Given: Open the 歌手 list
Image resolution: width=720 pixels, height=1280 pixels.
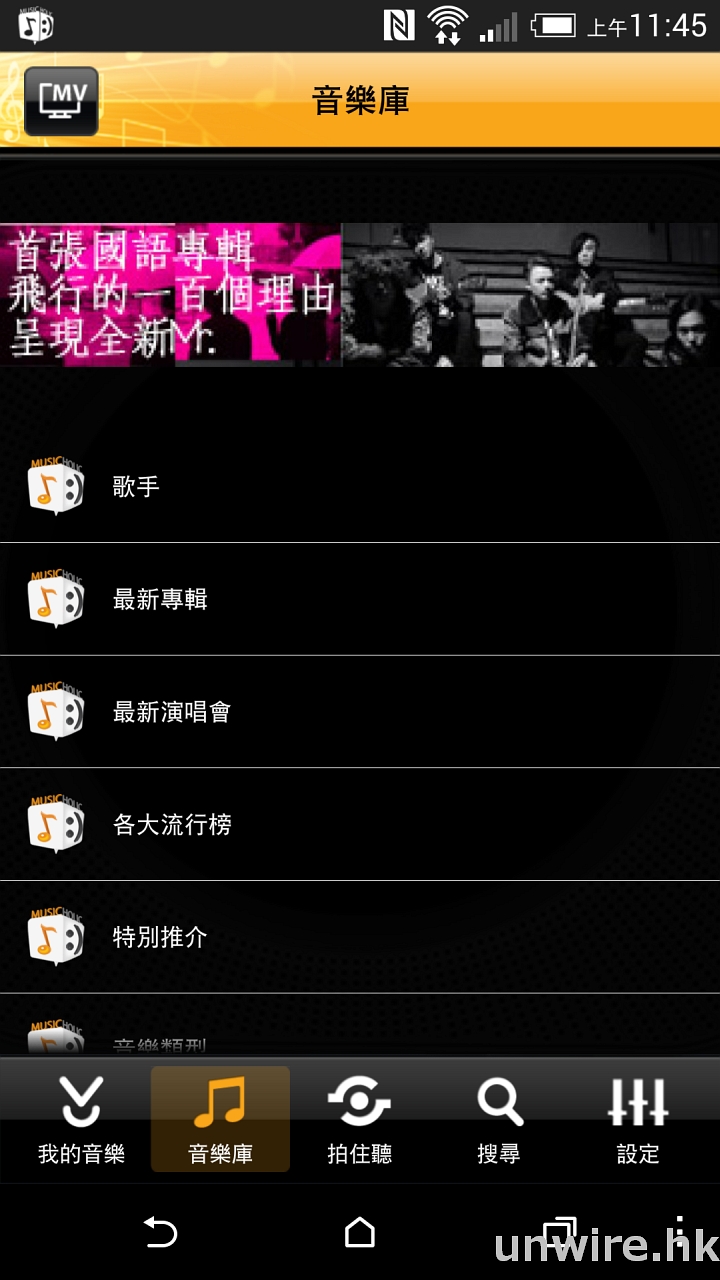Looking at the screenshot, I should coord(360,487).
